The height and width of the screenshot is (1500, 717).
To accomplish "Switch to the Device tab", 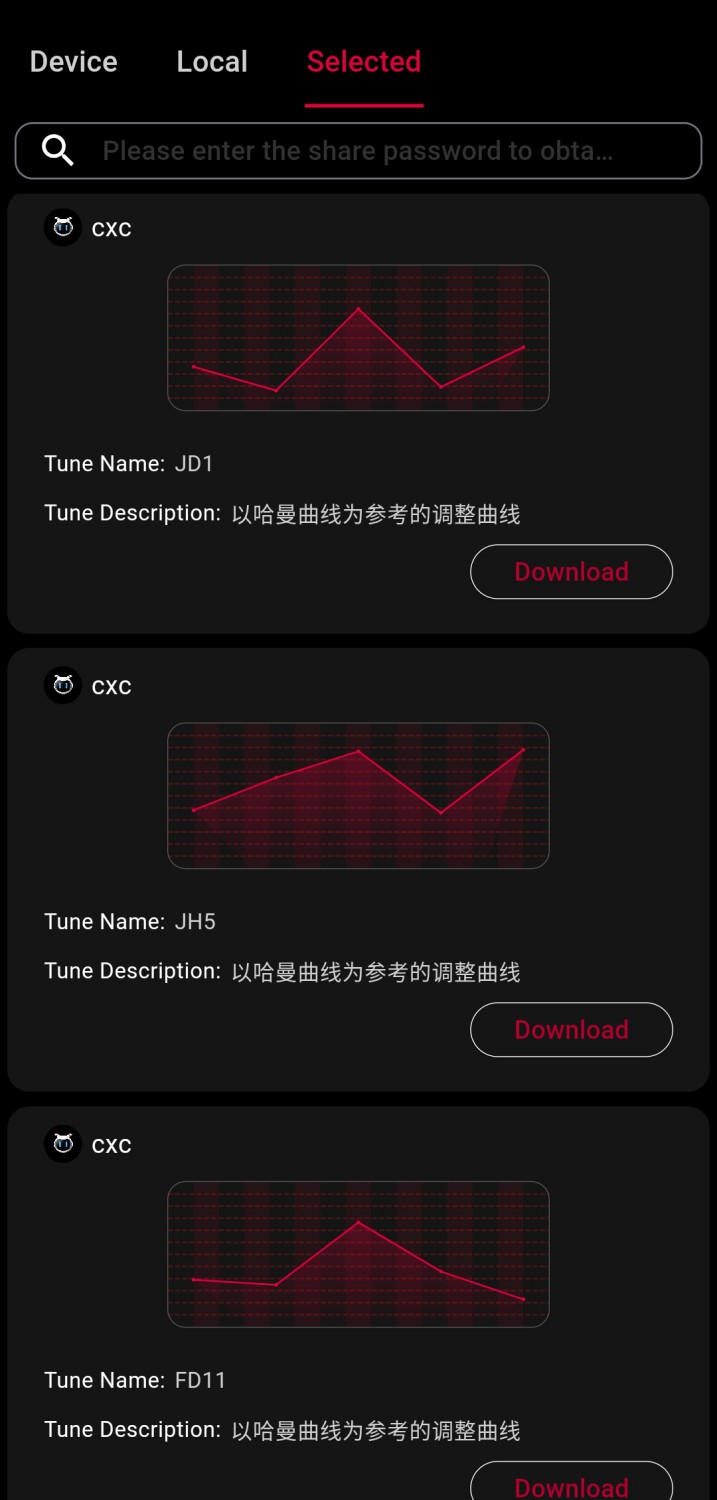I will pyautogui.click(x=73, y=62).
